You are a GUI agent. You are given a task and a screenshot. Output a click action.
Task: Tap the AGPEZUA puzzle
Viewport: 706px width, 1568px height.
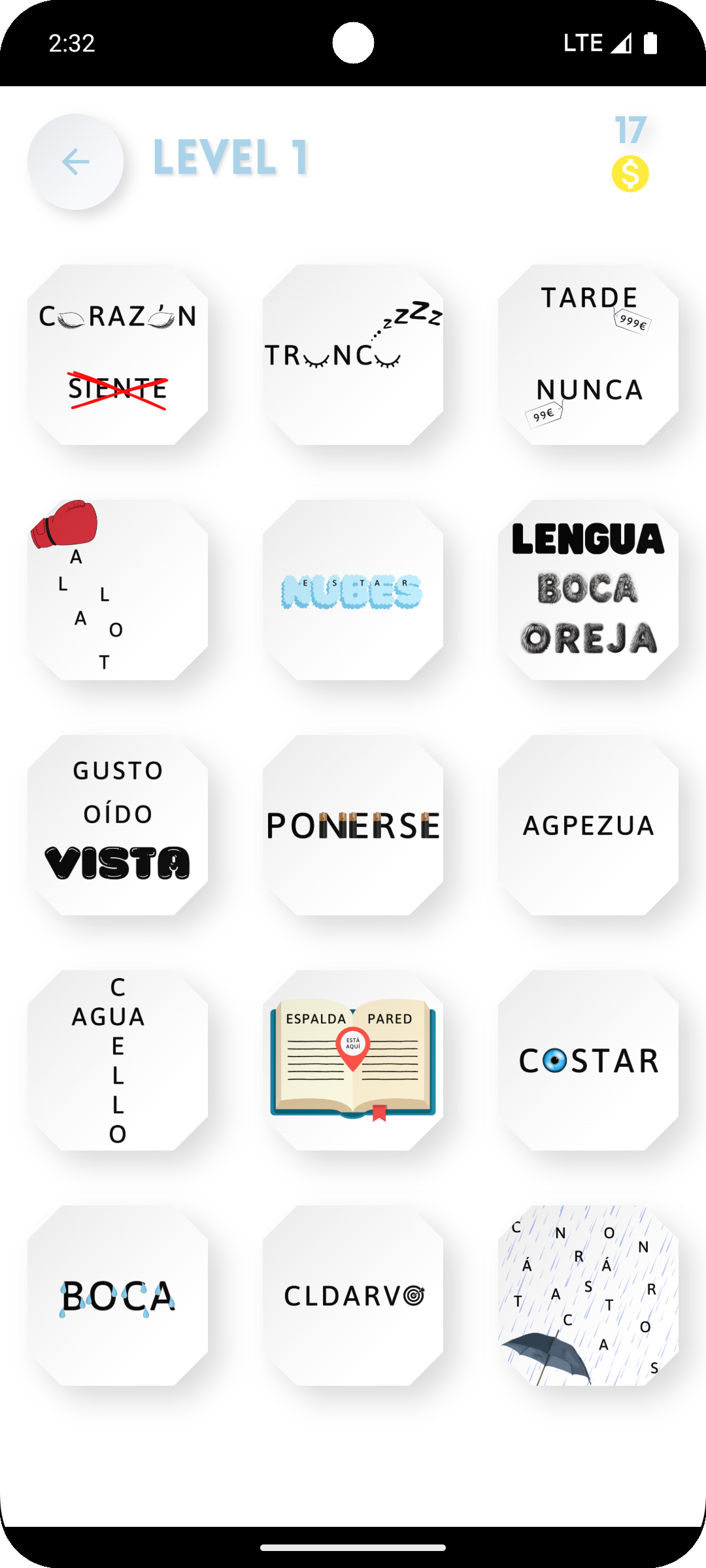(x=588, y=825)
